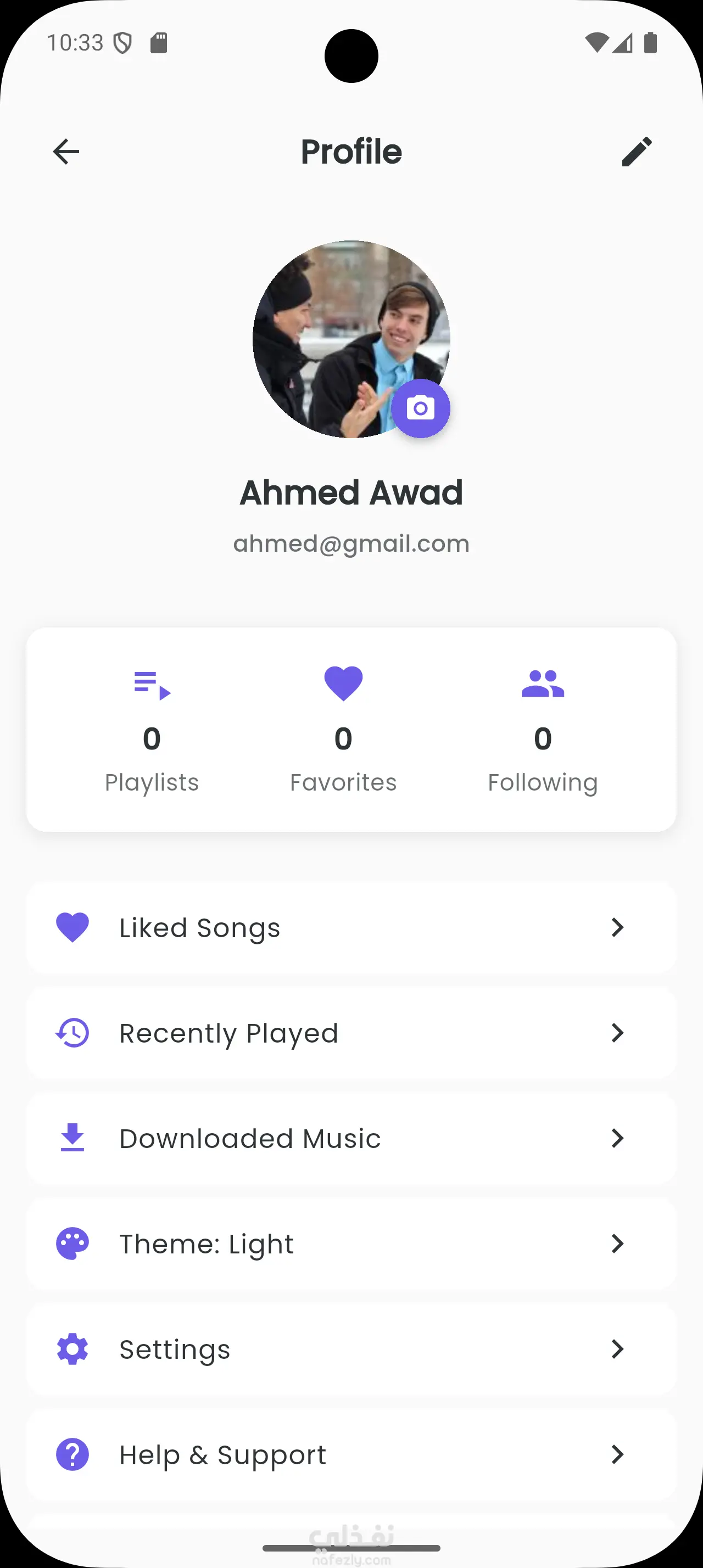The width and height of the screenshot is (703, 1568).
Task: Change profile photo via camera button
Action: click(x=421, y=408)
